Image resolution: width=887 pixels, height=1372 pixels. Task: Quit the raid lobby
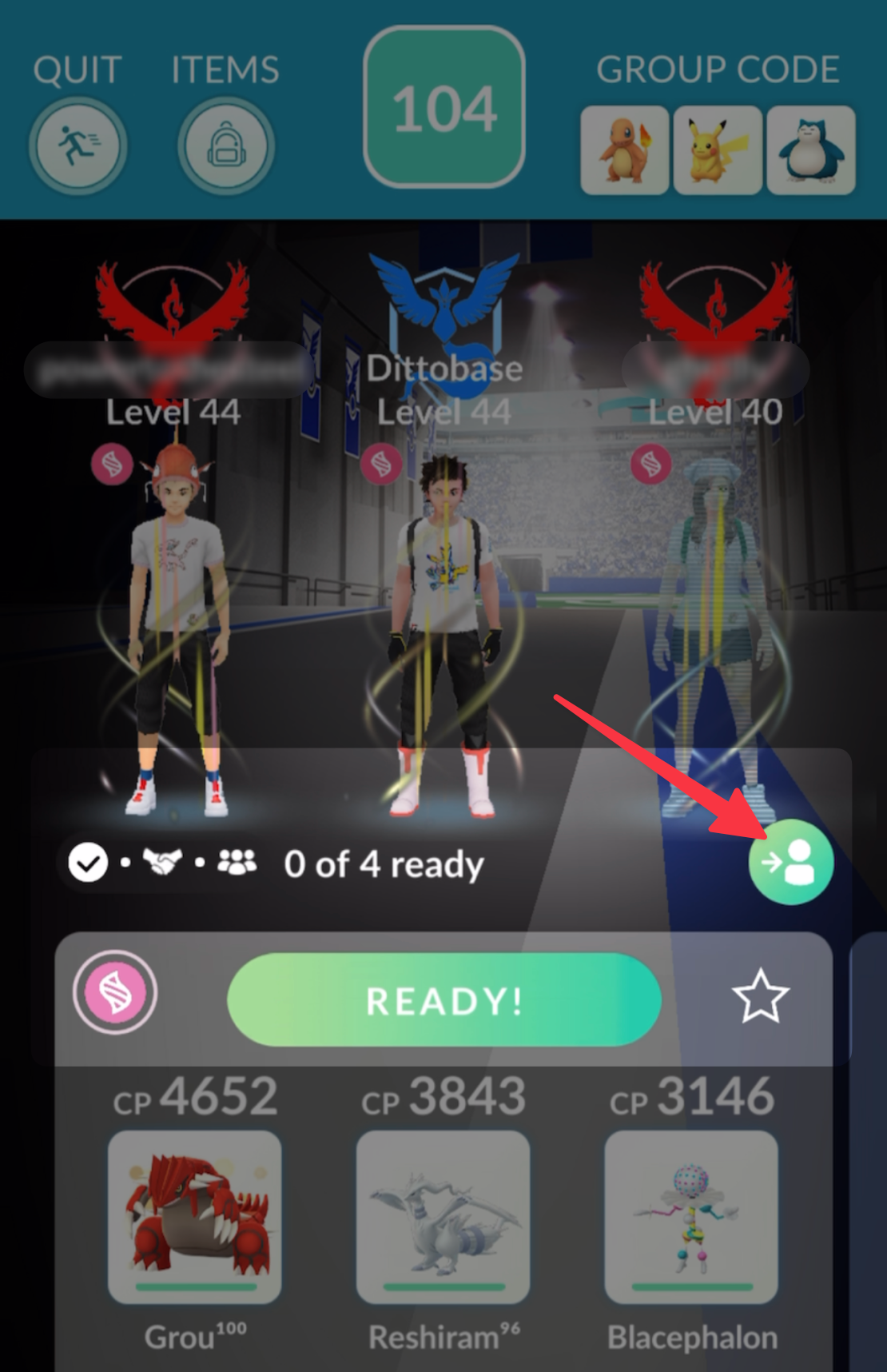click(x=78, y=146)
